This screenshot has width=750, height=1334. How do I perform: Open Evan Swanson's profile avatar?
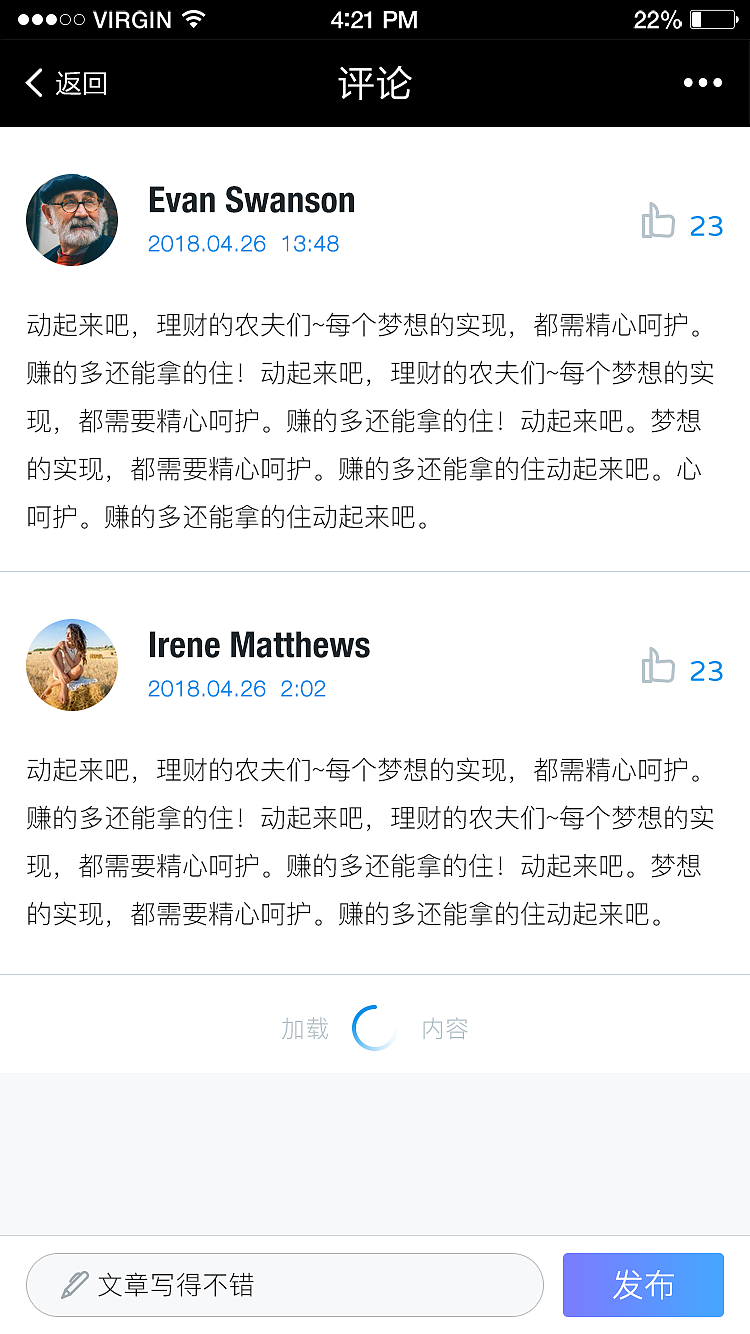[x=72, y=220]
